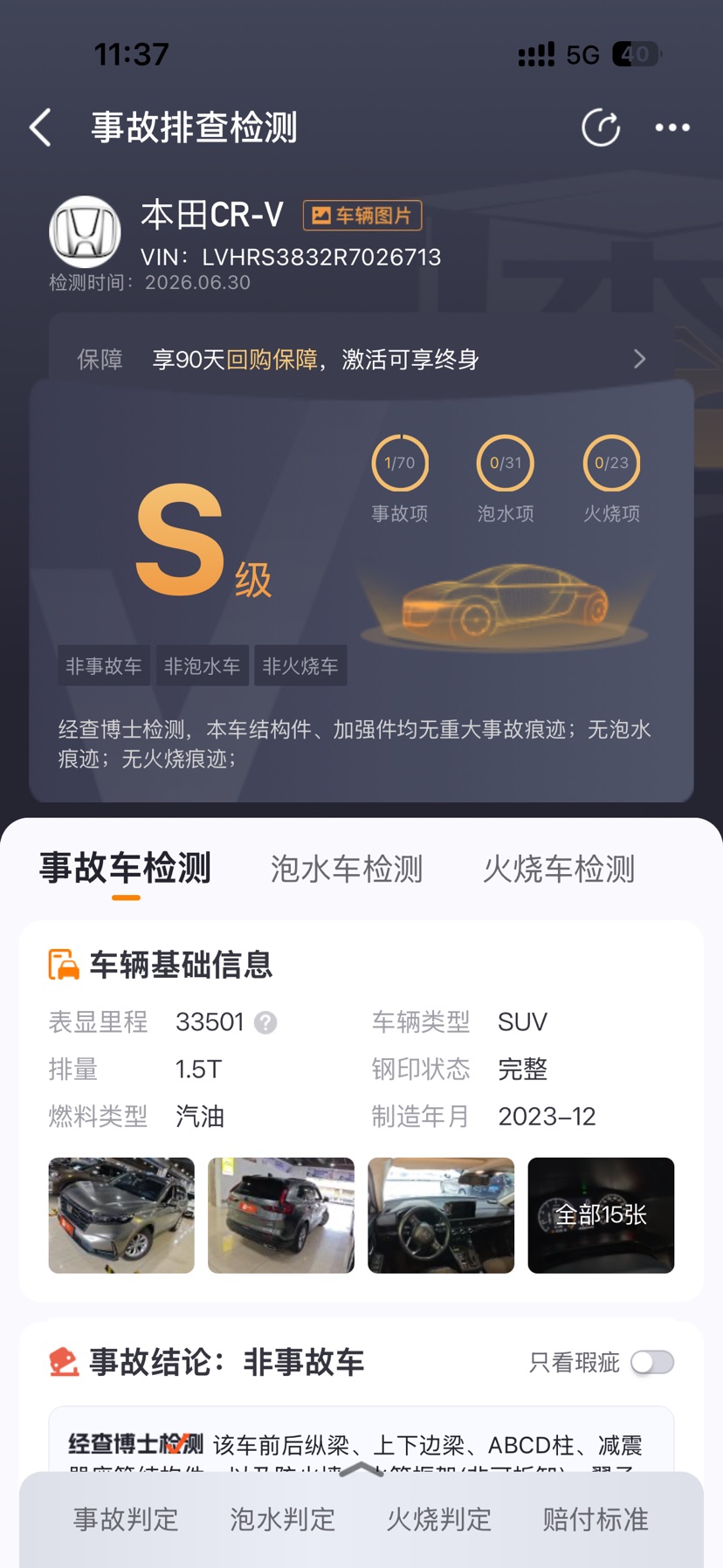Jump to 泡水判定 section
The height and width of the screenshot is (1568, 723).
tap(282, 1520)
